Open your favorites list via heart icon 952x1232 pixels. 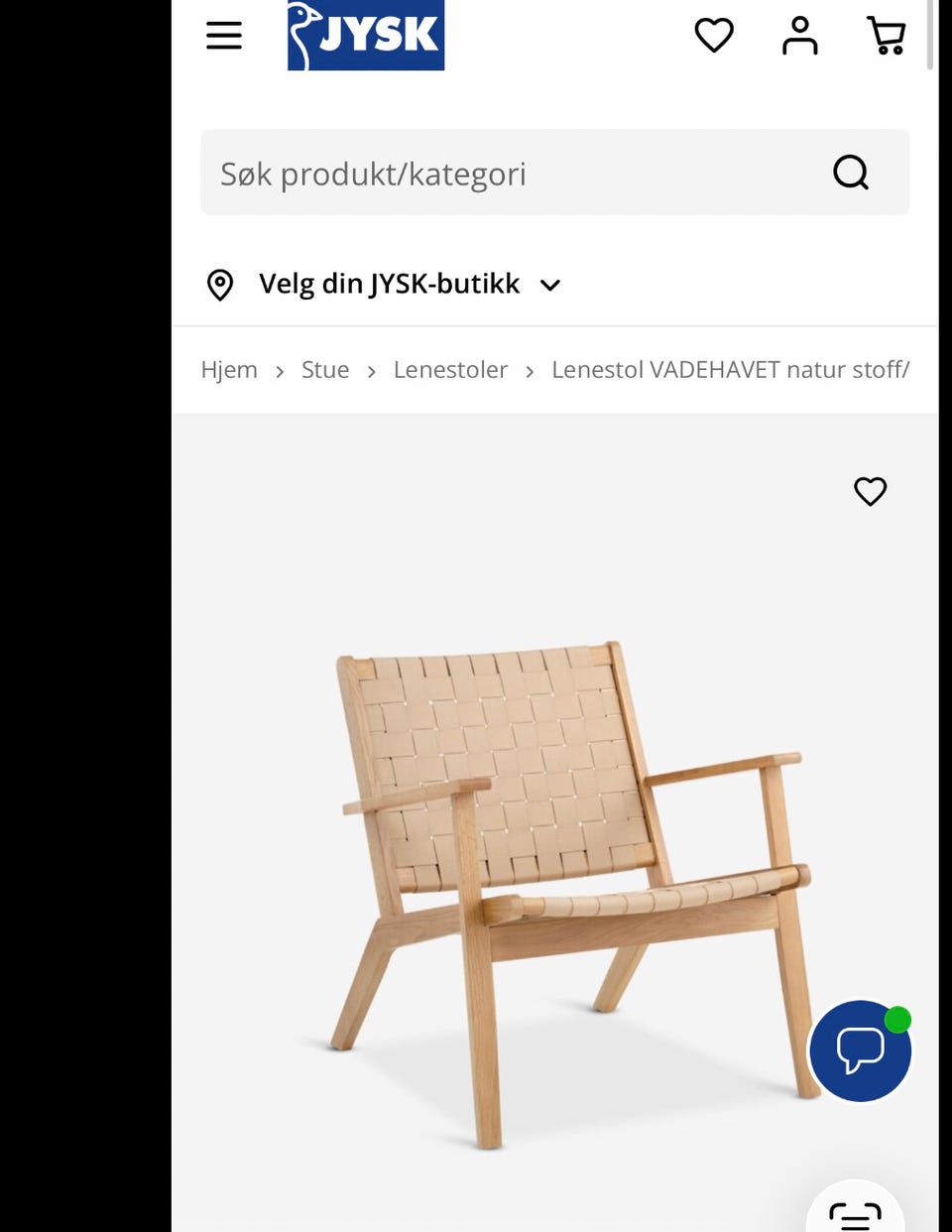[714, 35]
